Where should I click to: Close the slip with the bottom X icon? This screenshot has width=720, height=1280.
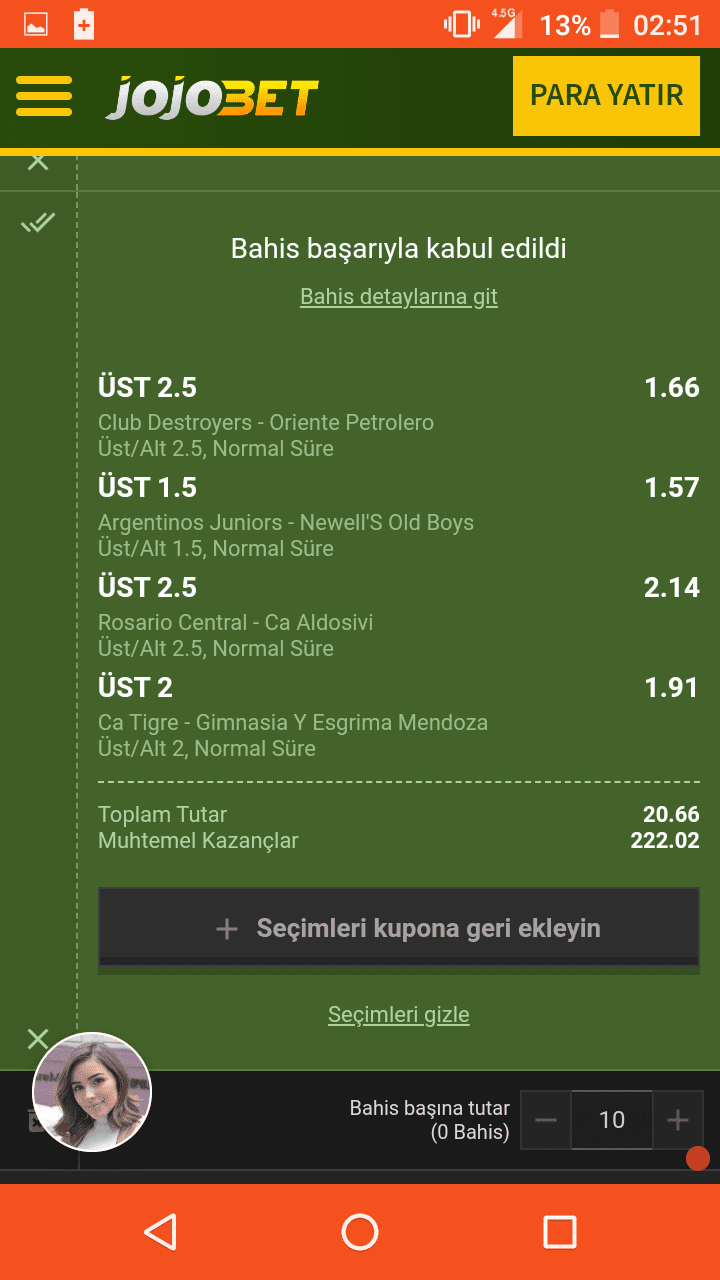(38, 1038)
